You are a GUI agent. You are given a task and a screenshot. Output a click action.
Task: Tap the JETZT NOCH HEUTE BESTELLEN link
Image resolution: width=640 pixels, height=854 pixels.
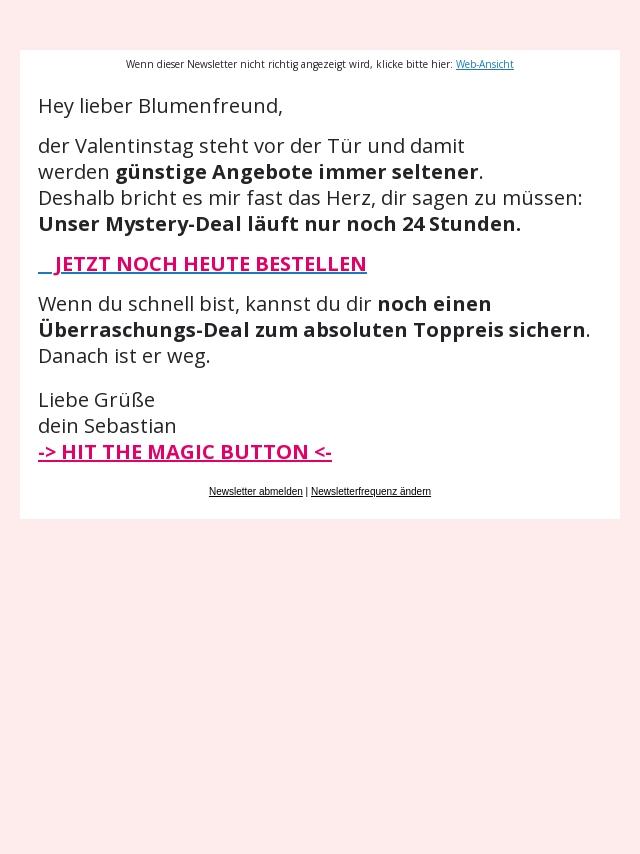(x=210, y=264)
